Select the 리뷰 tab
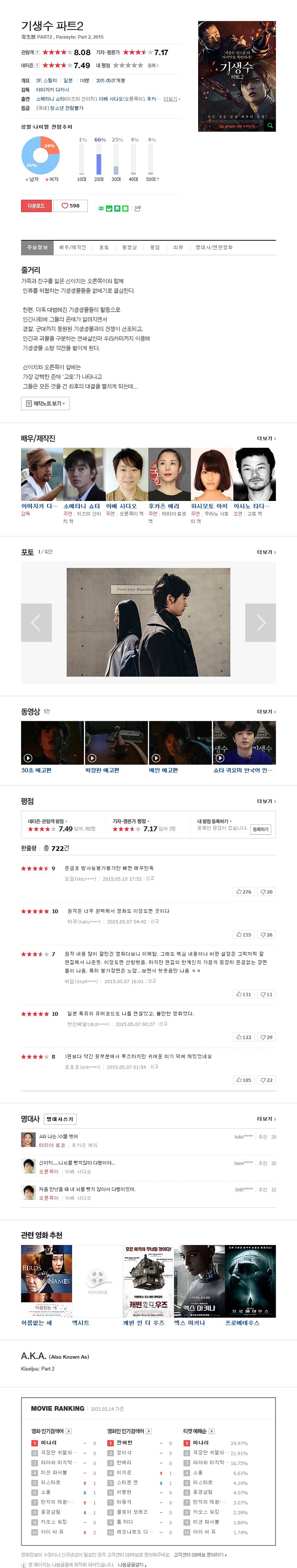This screenshot has width=297, height=1568. tap(178, 248)
